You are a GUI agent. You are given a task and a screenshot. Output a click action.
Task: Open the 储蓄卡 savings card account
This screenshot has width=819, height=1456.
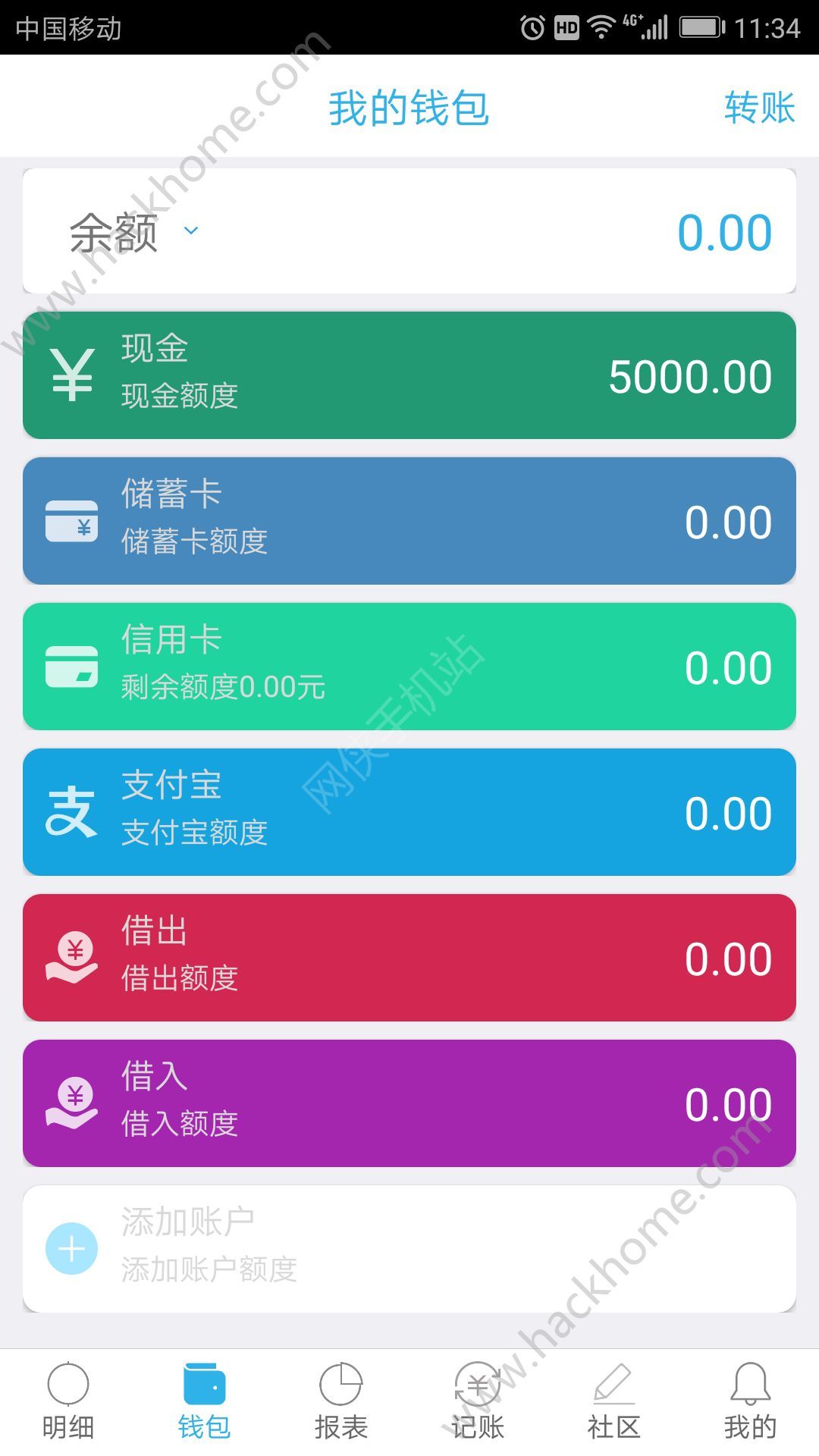409,520
